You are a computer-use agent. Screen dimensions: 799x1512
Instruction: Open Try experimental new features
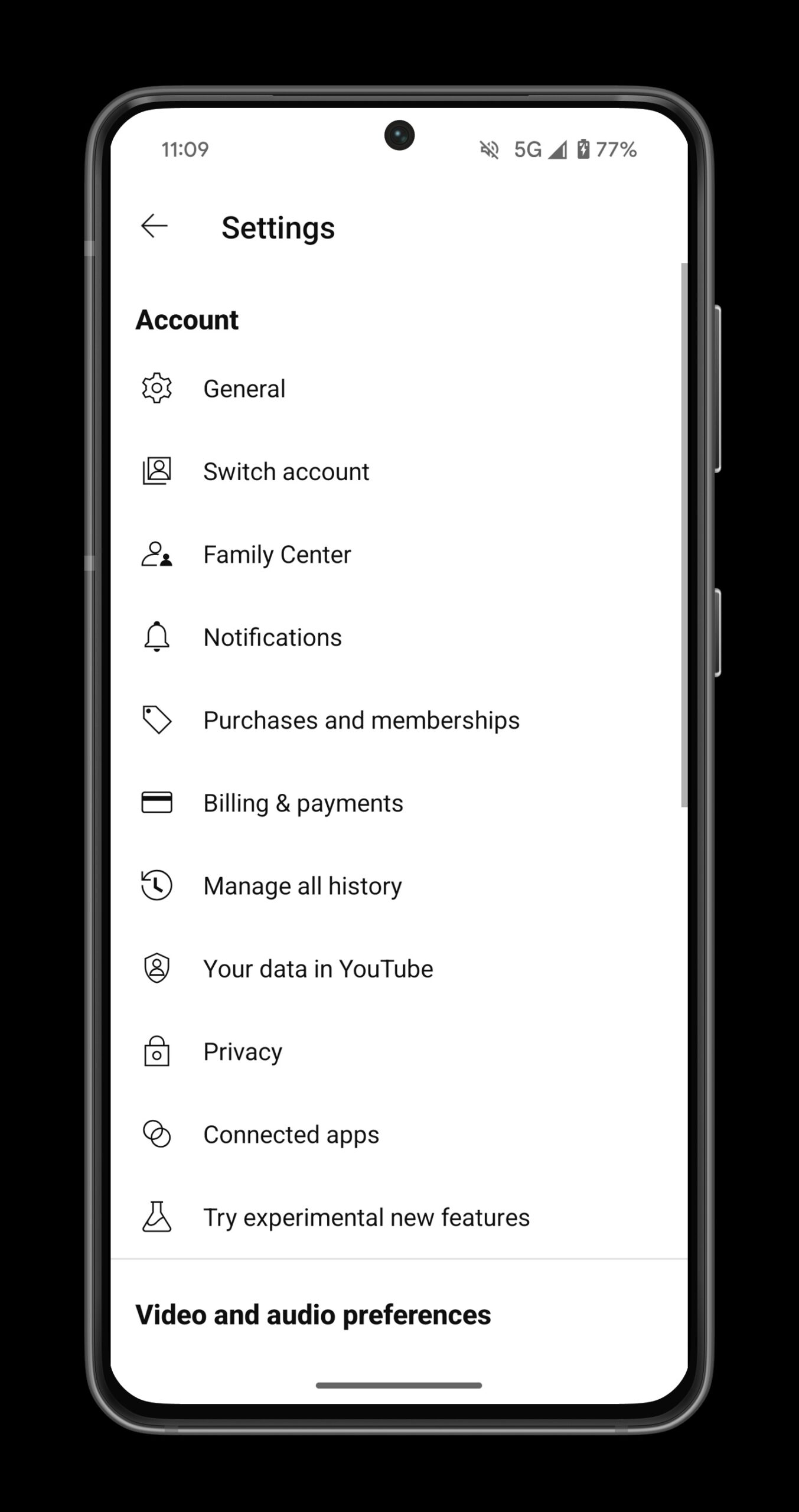366,1217
